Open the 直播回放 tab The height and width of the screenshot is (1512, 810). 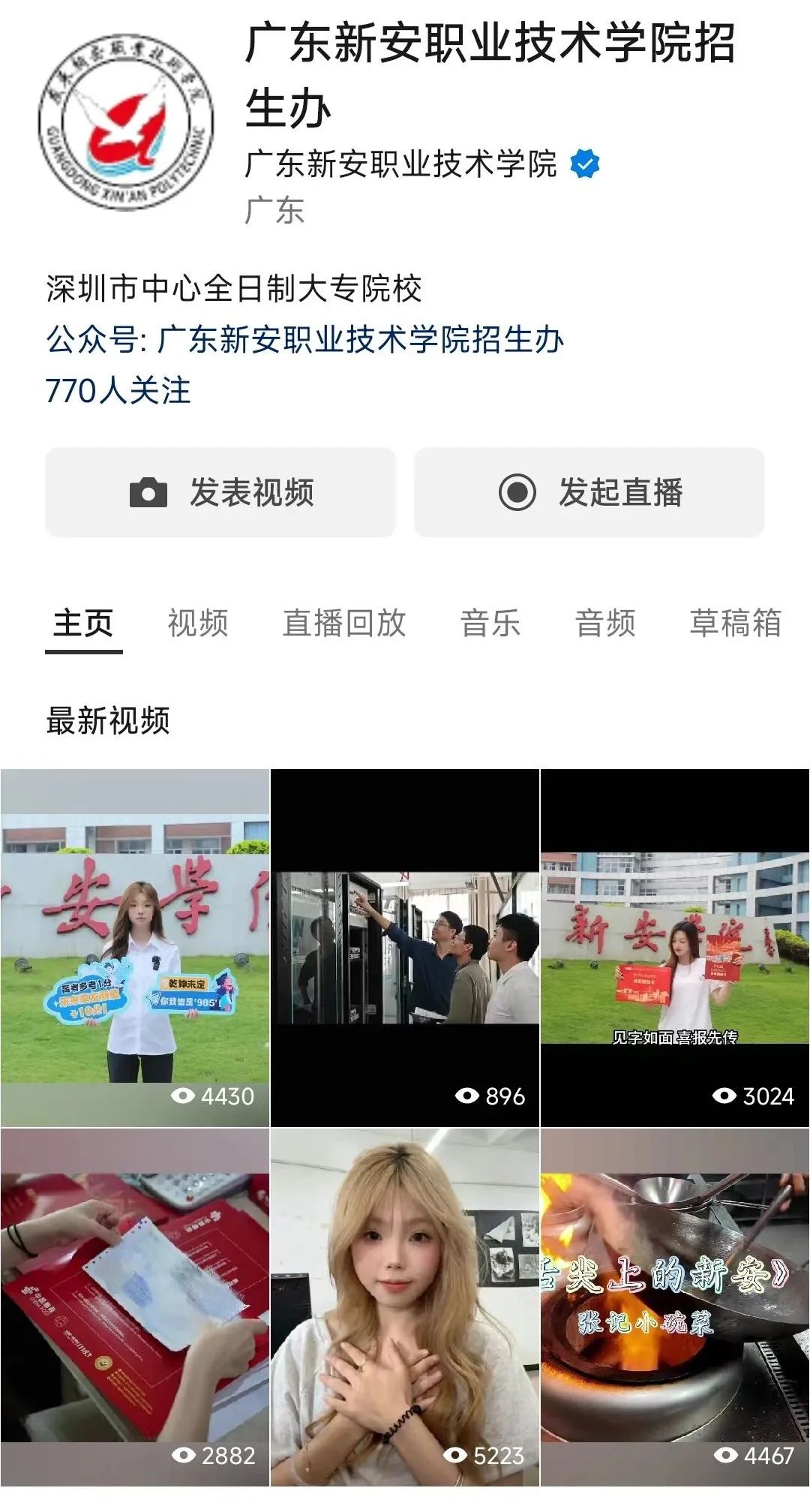point(344,623)
